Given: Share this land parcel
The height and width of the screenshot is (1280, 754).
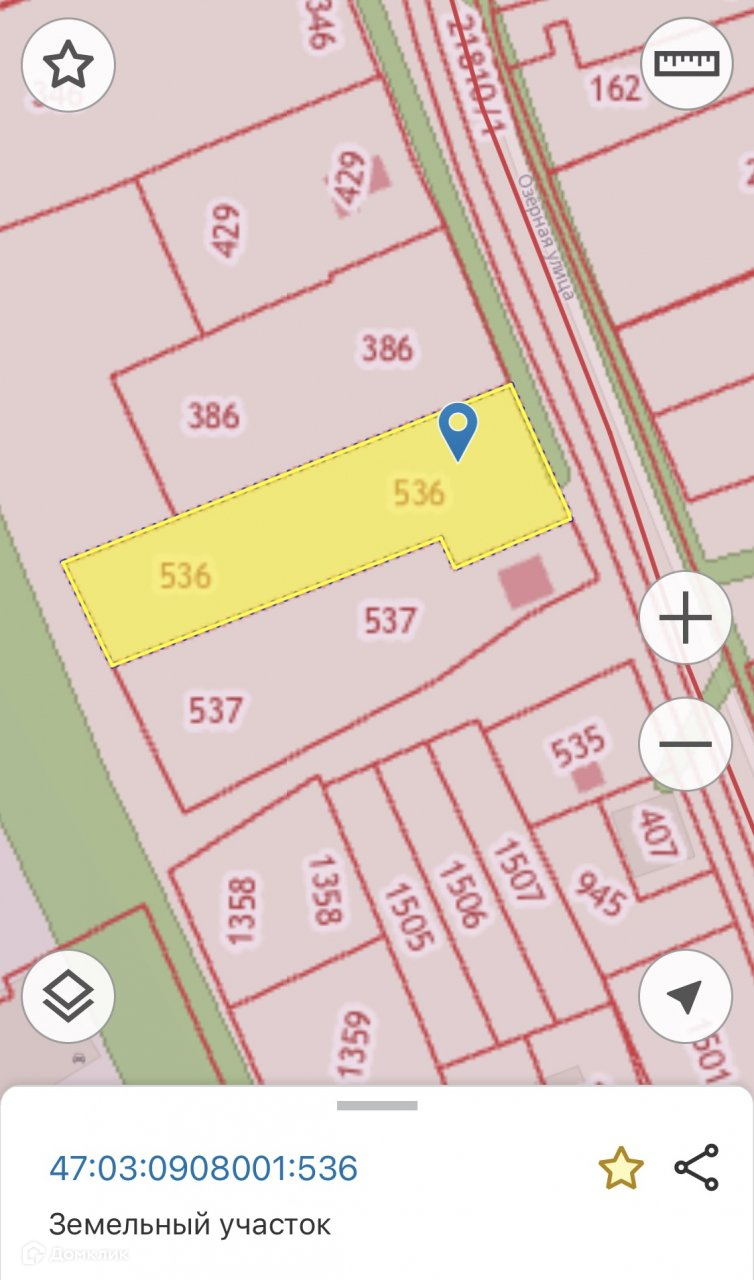Looking at the screenshot, I should pos(696,1168).
